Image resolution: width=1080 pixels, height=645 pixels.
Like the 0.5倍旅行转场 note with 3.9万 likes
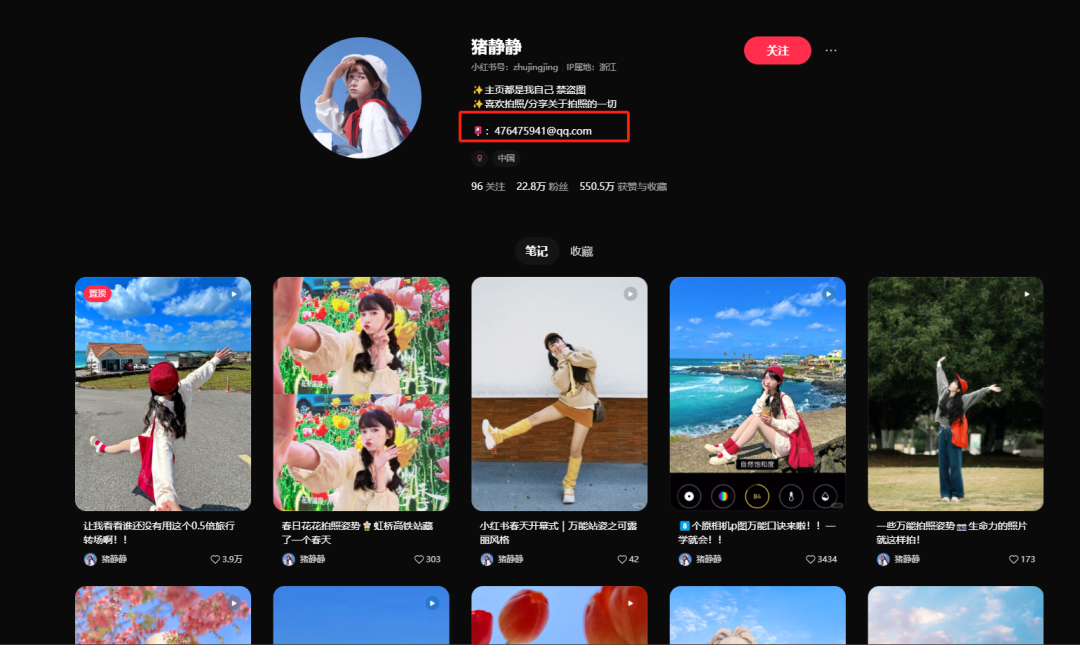[215, 559]
